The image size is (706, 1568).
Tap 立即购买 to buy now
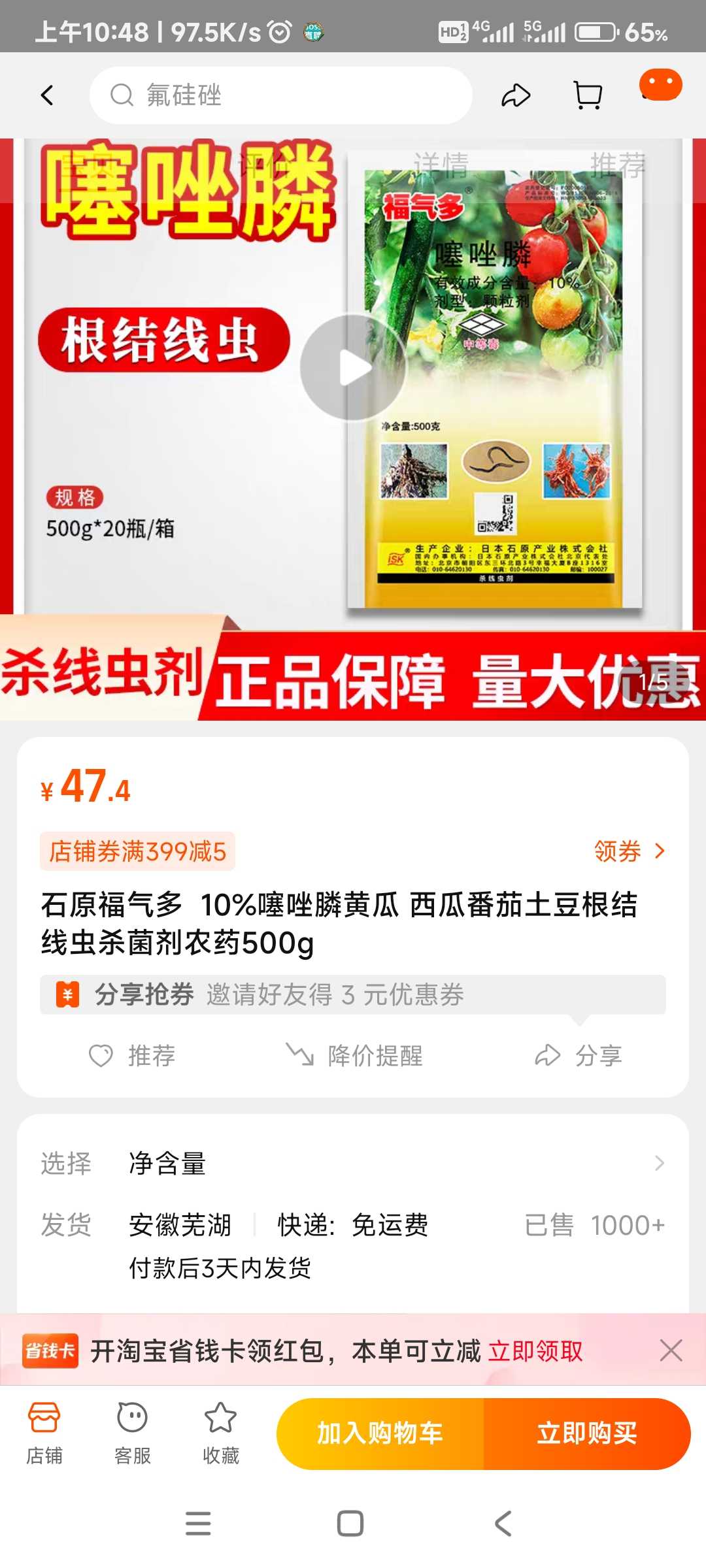[x=587, y=1433]
